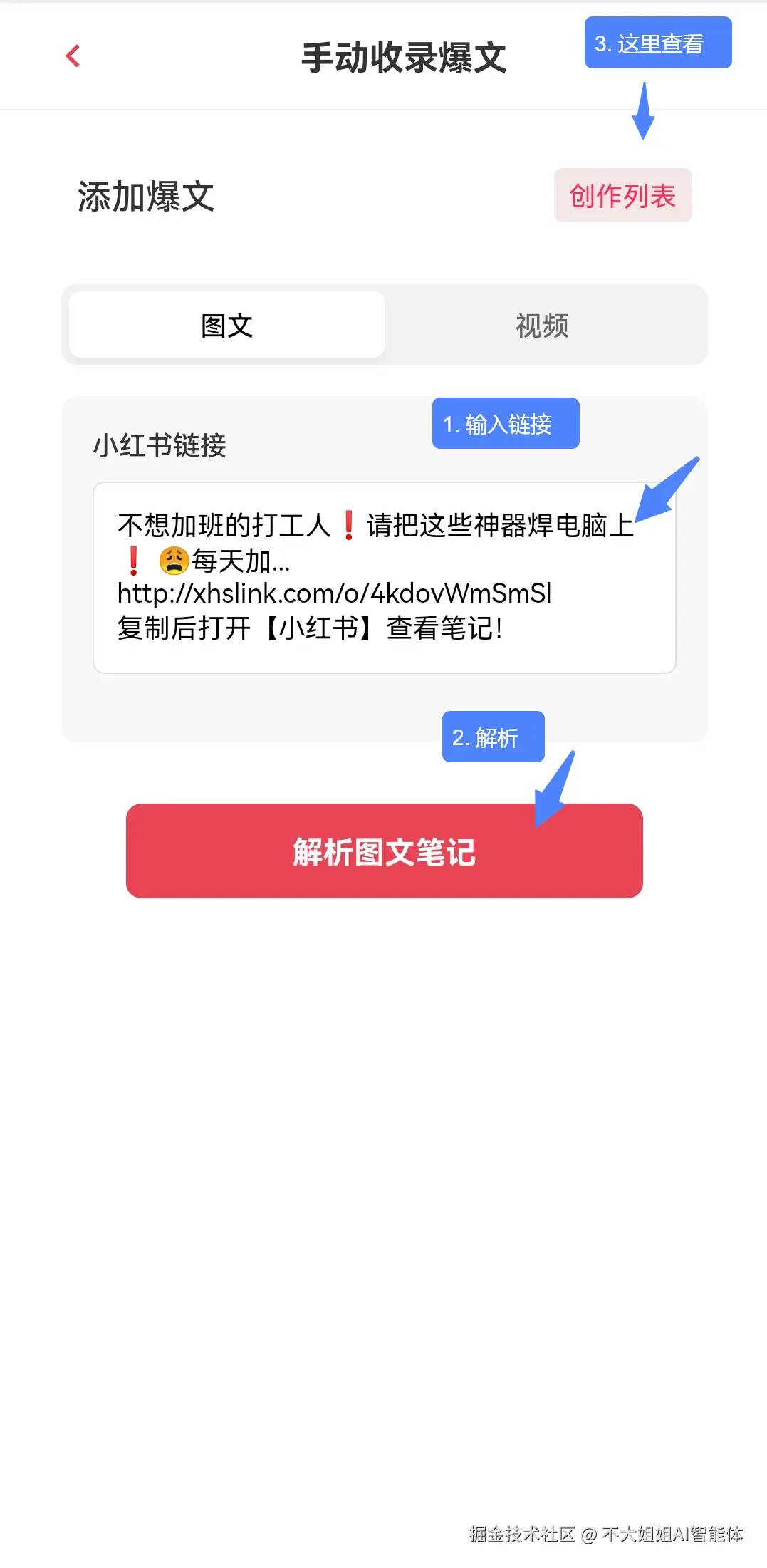Viewport: 767px width, 1568px height.
Task: Click the '1. 输入链接' annotation badge
Action: pos(505,422)
